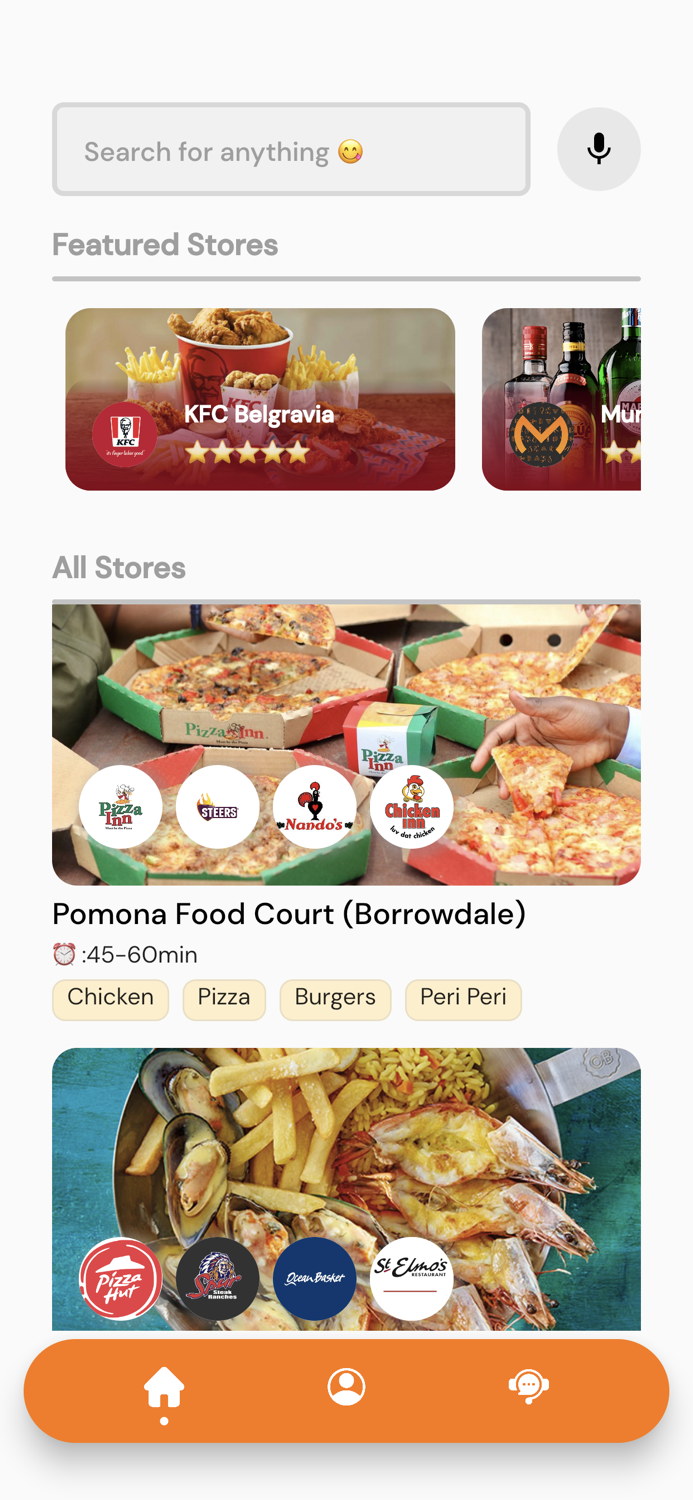
Task: Tap the search for anything field
Action: coord(290,150)
